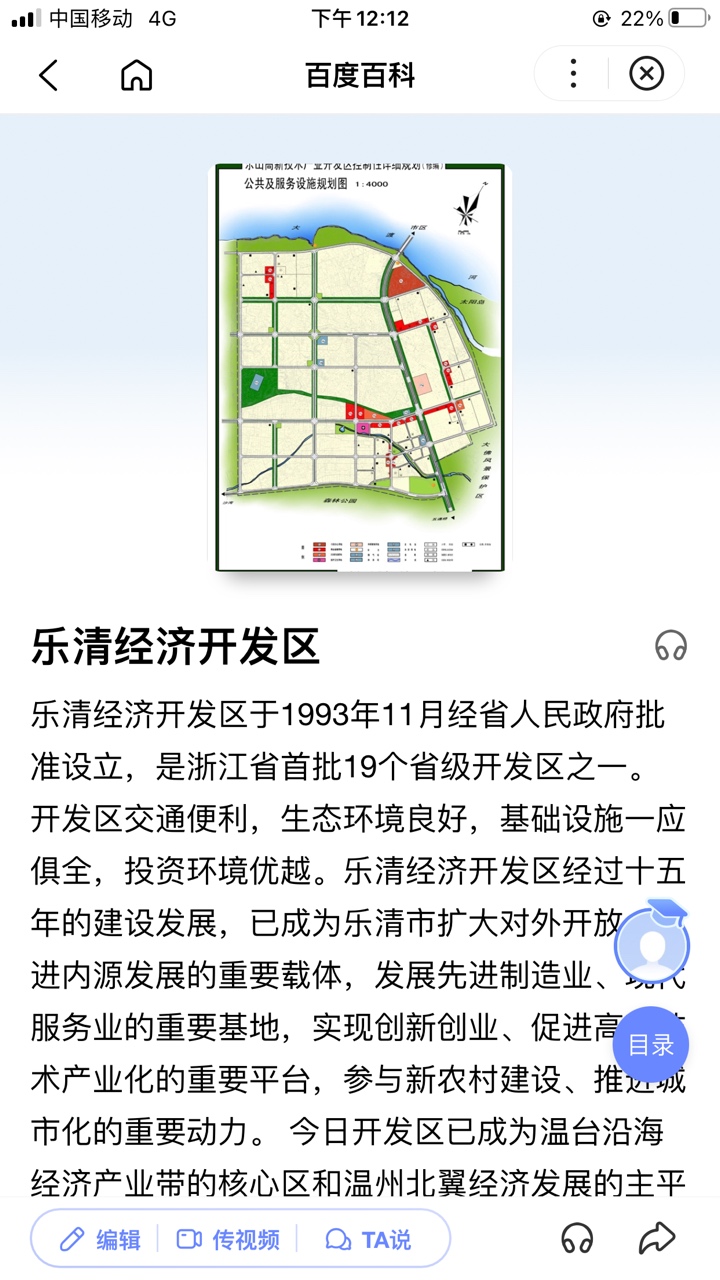The width and height of the screenshot is (720, 1280).
Task: Share this encyclopedia entry
Action: pos(657,1239)
